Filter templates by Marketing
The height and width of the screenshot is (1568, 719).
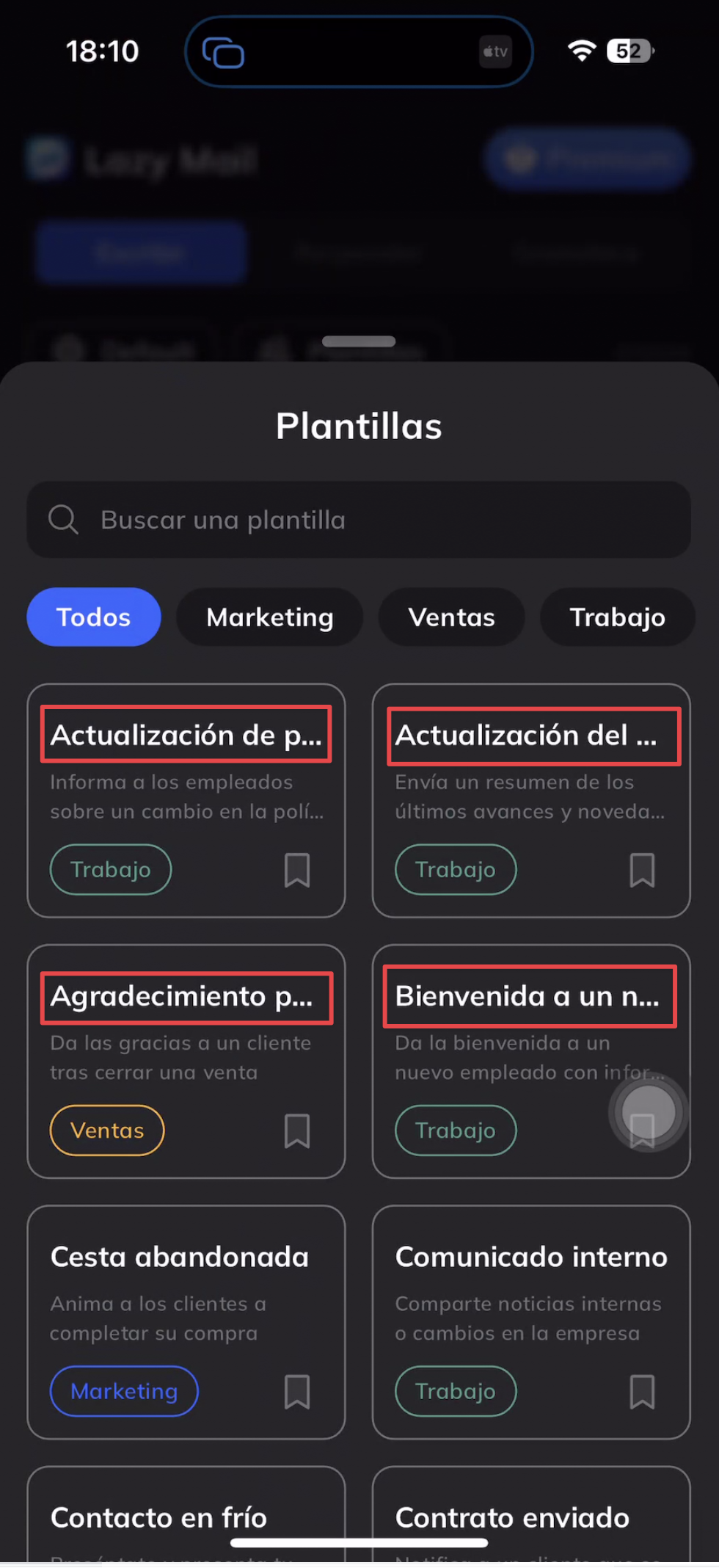269,617
